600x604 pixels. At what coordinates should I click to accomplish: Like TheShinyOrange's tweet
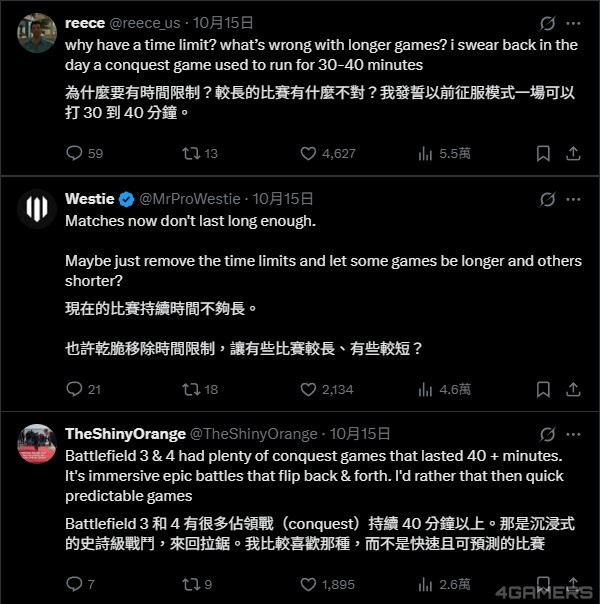(309, 583)
